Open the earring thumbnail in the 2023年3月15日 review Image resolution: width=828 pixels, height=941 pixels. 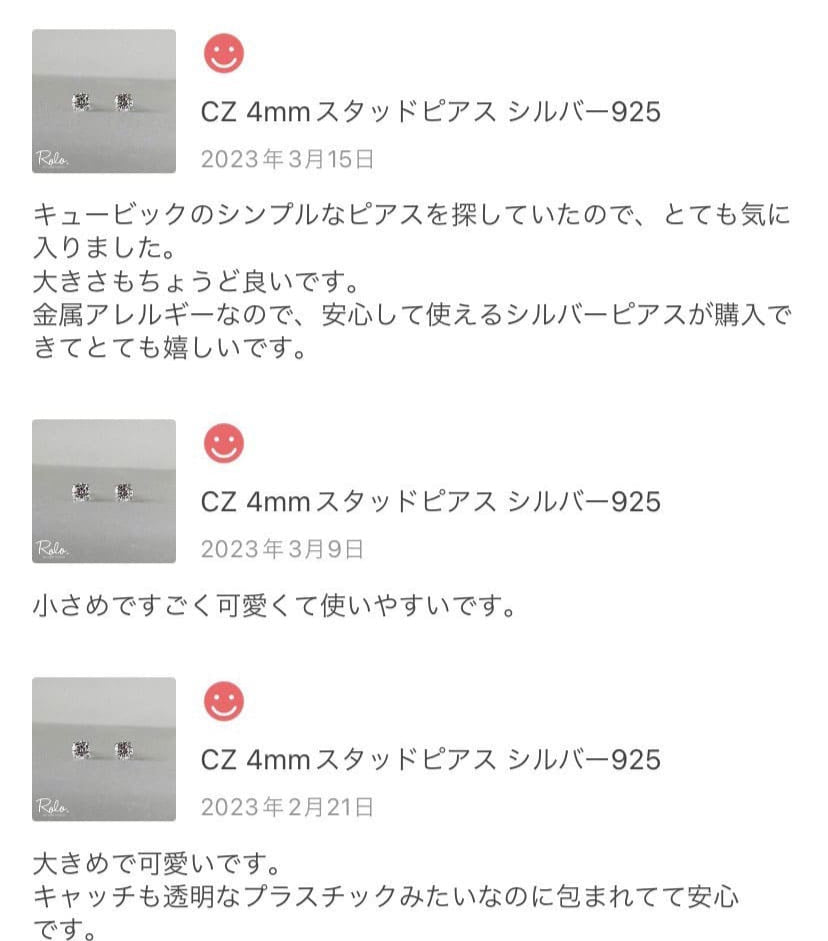pyautogui.click(x=104, y=101)
